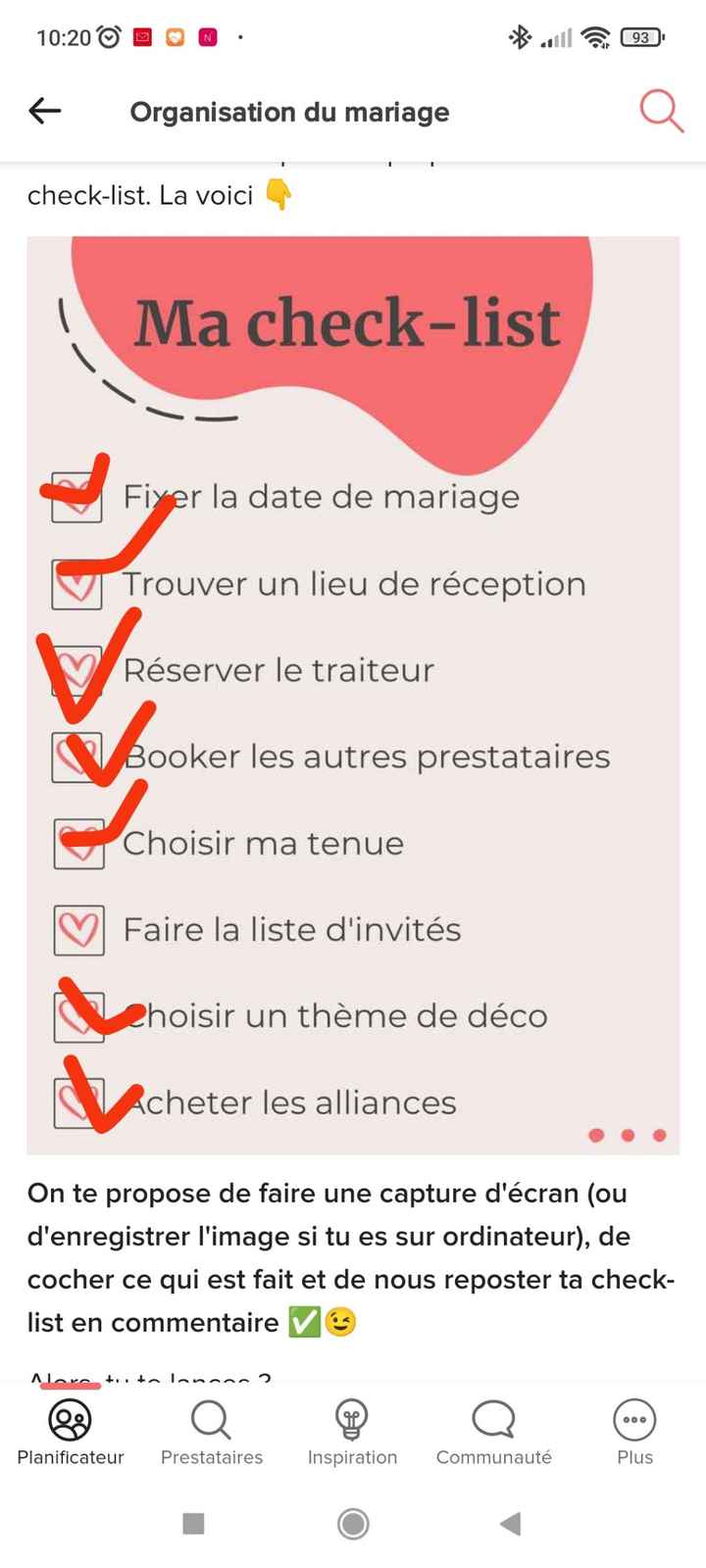Tap the Inspiration lightbulb icon
The height and width of the screenshot is (1568, 706).
[352, 1418]
